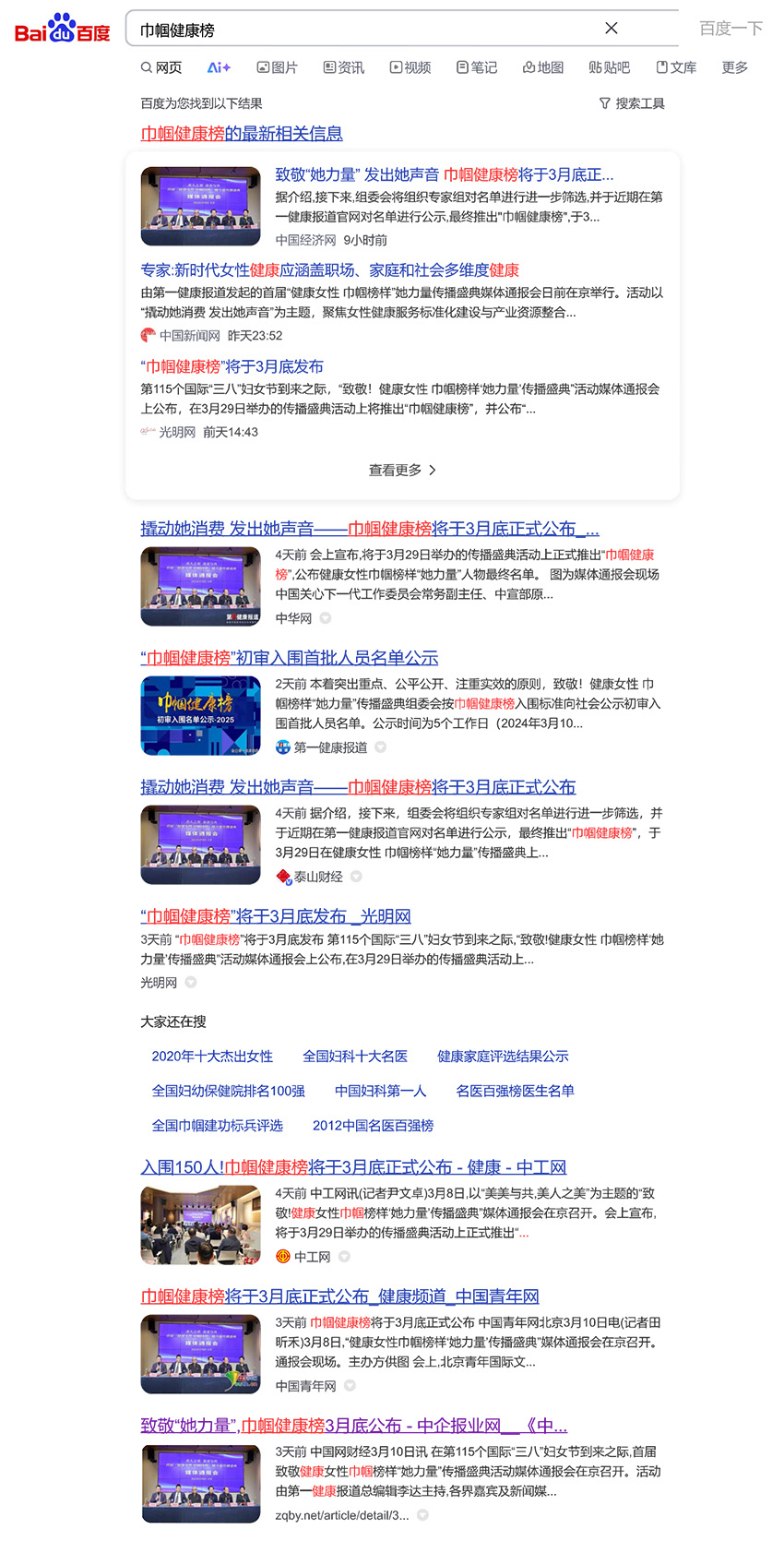Open 搜索工具 filter options
The height and width of the screenshot is (1541, 784).
pos(632,103)
